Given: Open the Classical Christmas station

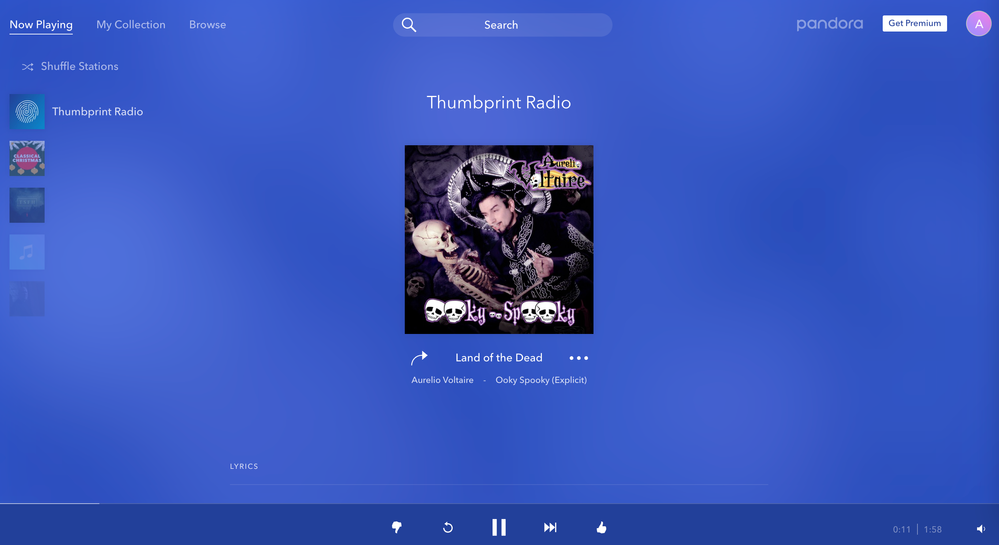Looking at the screenshot, I should [27, 158].
